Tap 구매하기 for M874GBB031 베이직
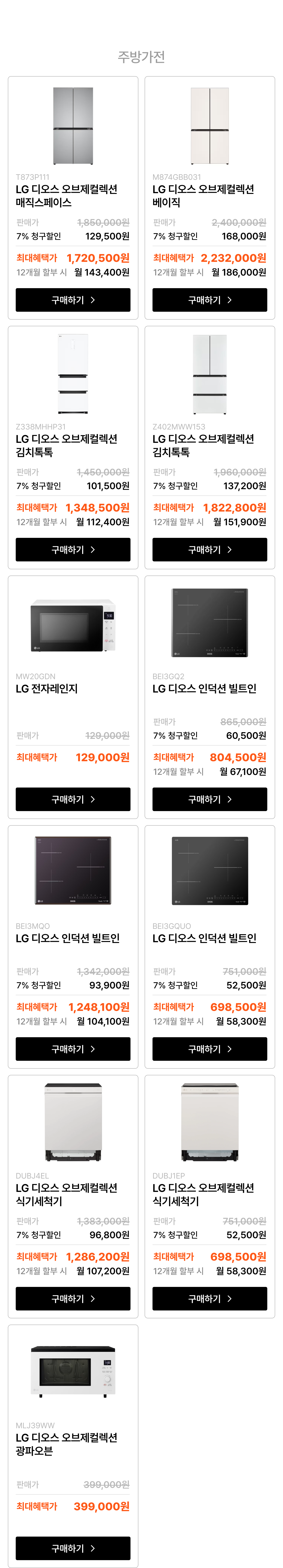The width and height of the screenshot is (283, 1568). (209, 300)
